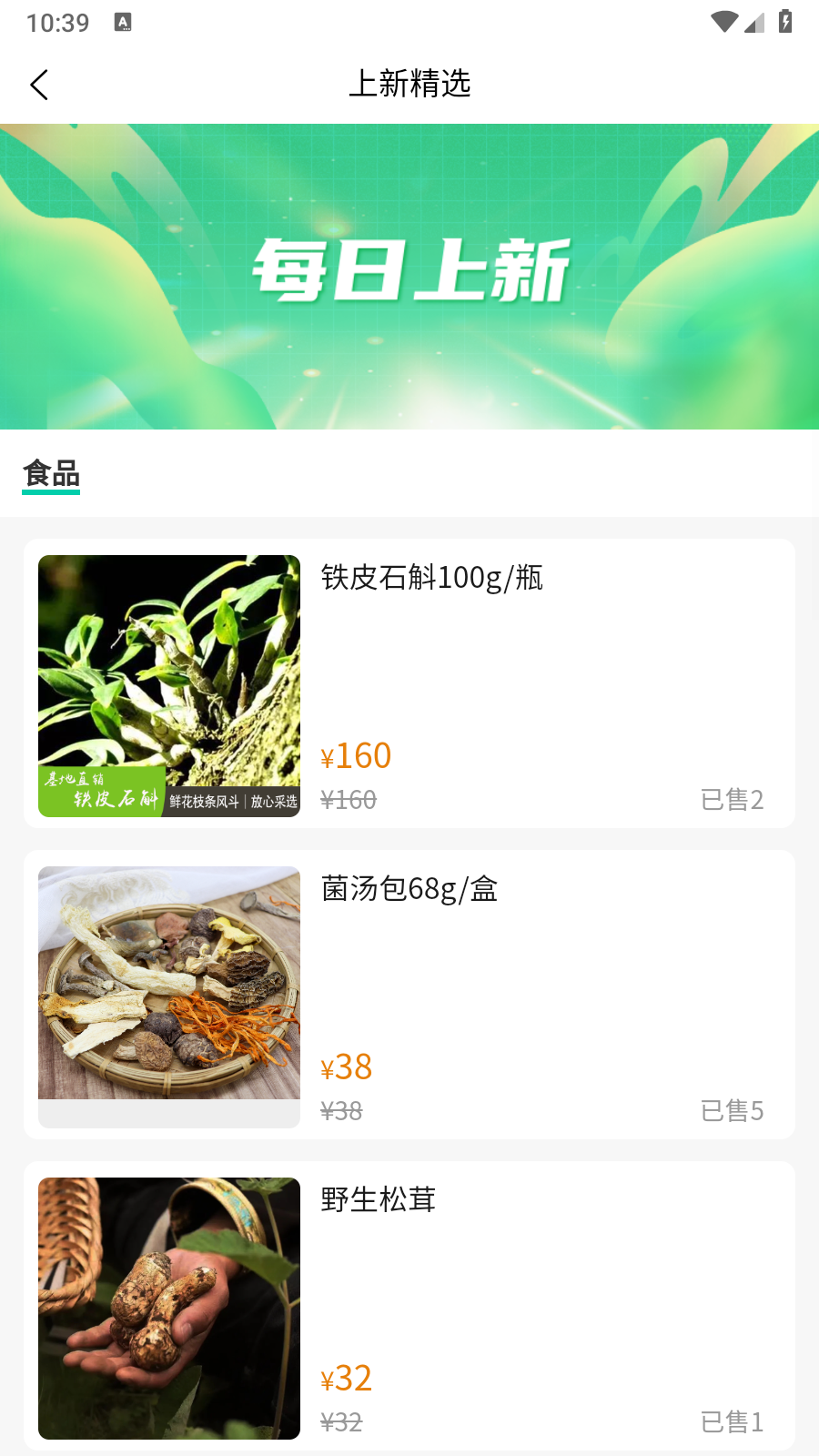Open the 野生松茸 product card
Viewport: 819px width, 1456px height.
(409, 1305)
